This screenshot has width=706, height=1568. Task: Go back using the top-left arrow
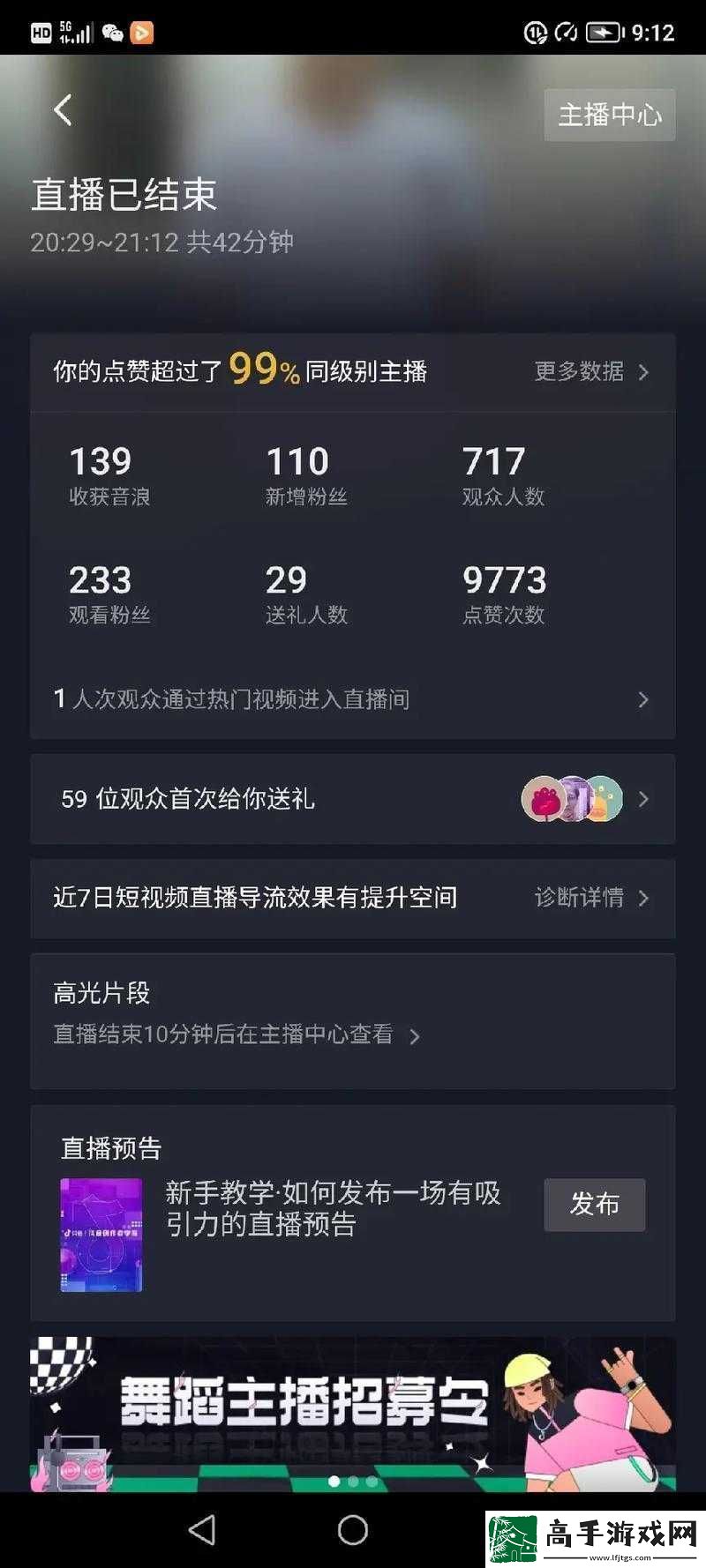[63, 110]
